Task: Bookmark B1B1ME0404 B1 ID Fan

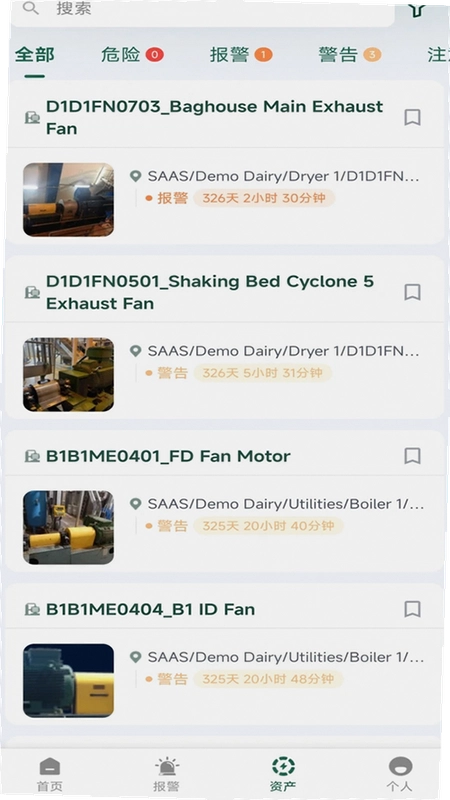Action: click(412, 609)
